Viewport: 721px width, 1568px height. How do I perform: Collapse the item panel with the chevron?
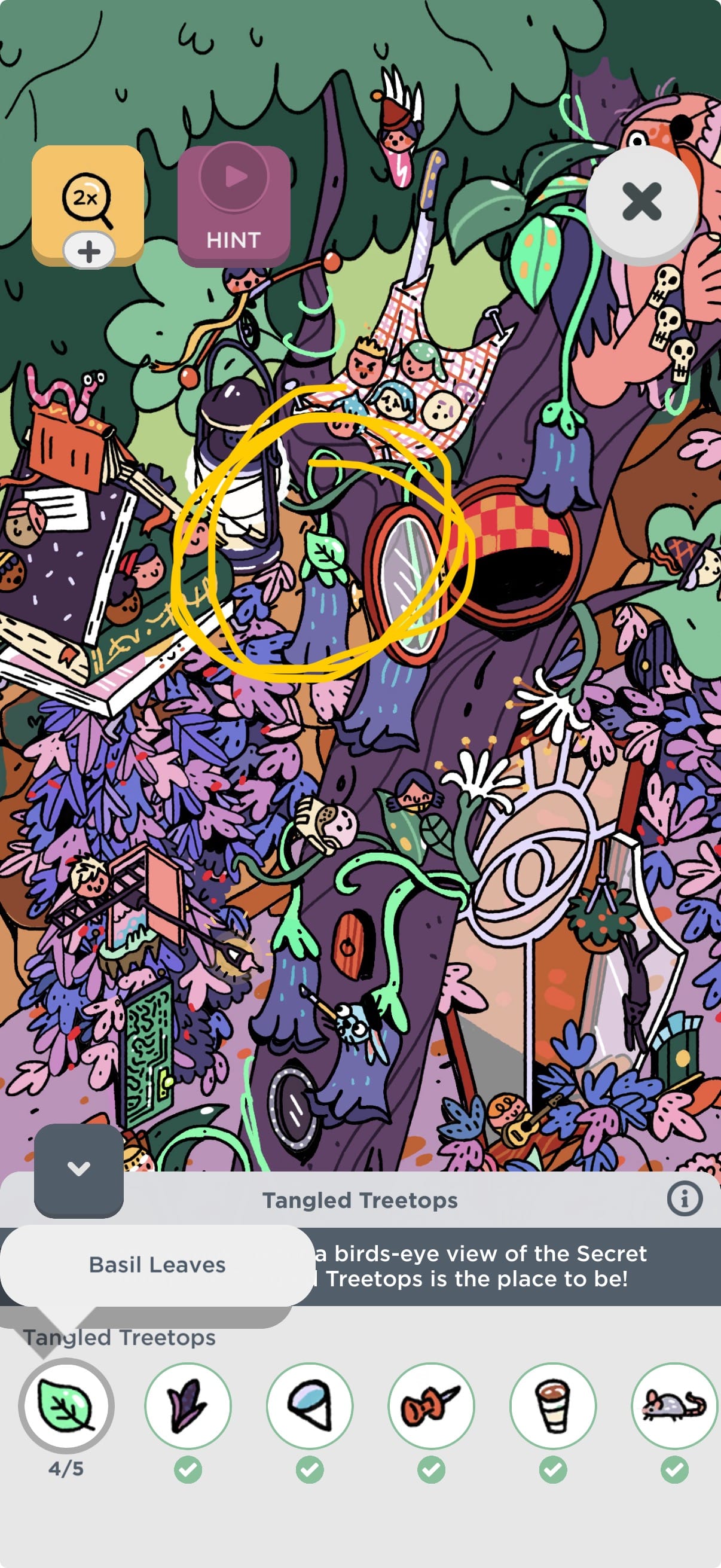tap(78, 1169)
